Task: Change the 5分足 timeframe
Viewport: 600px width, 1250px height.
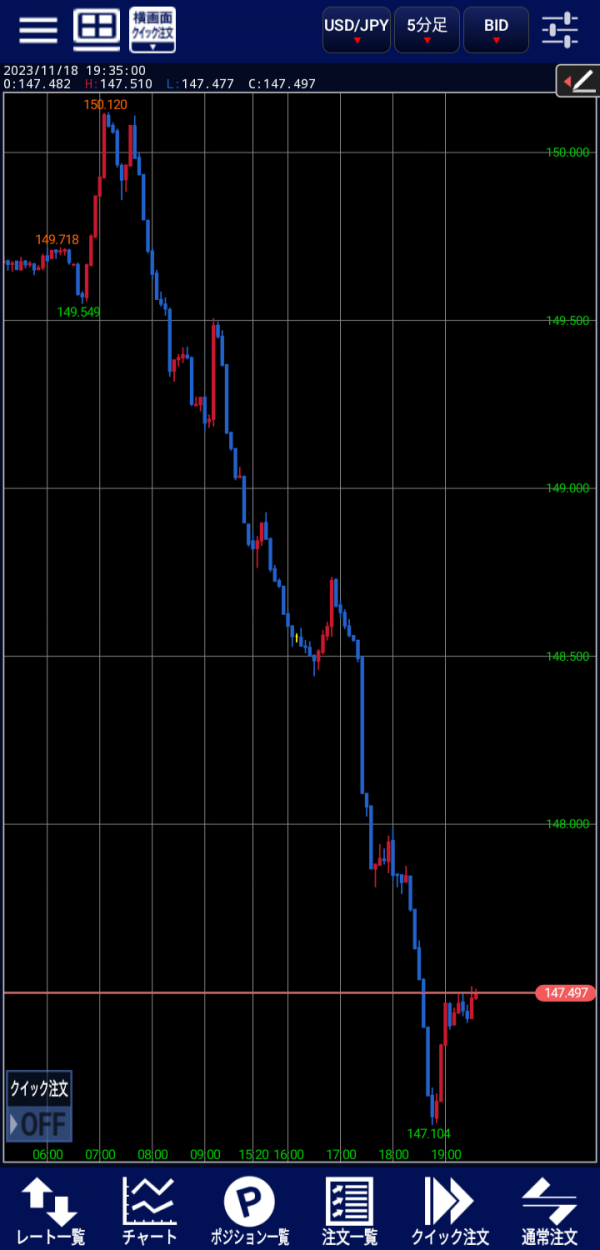Action: (427, 30)
